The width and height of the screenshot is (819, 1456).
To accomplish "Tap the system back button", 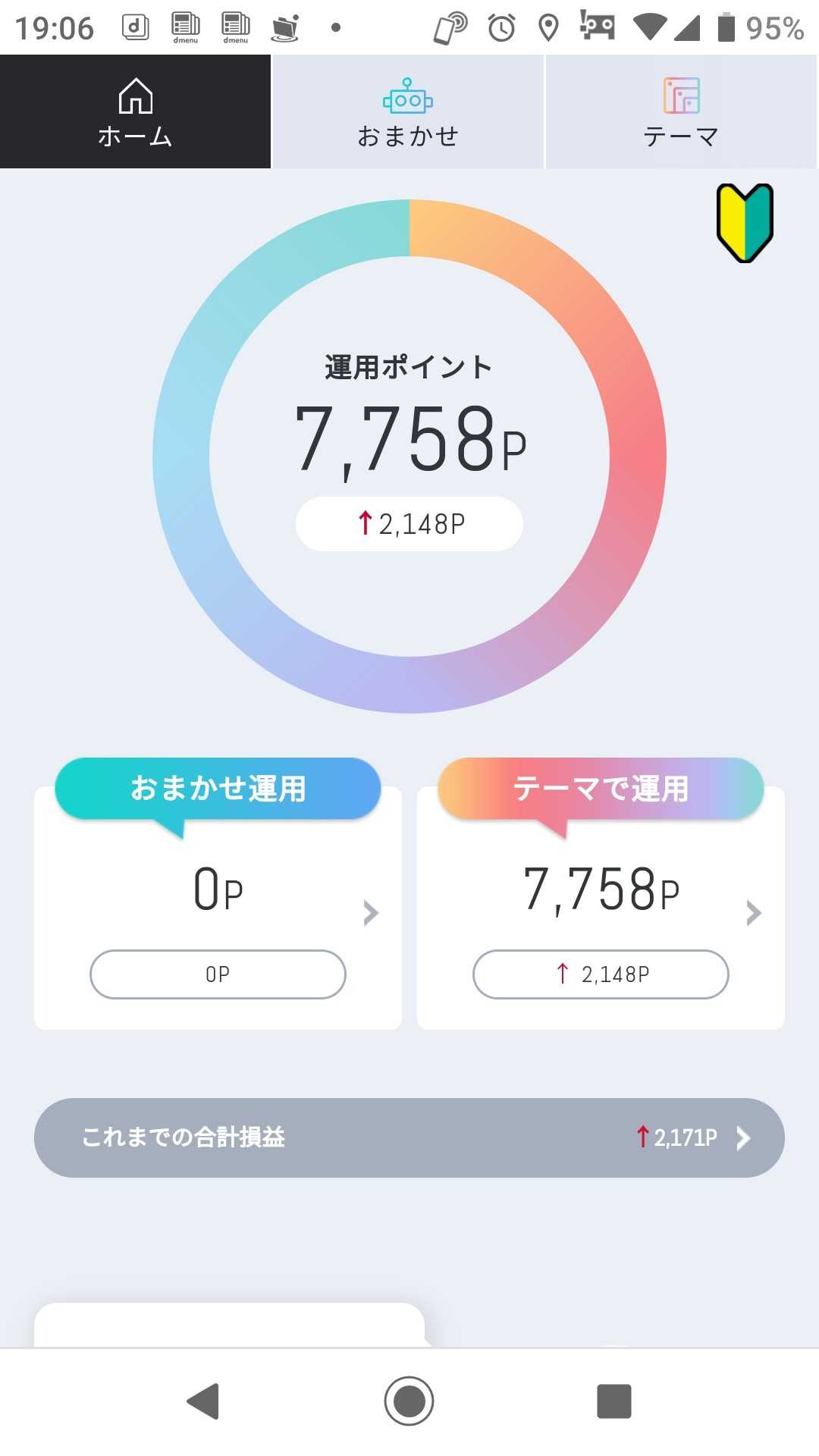I will (x=203, y=1401).
